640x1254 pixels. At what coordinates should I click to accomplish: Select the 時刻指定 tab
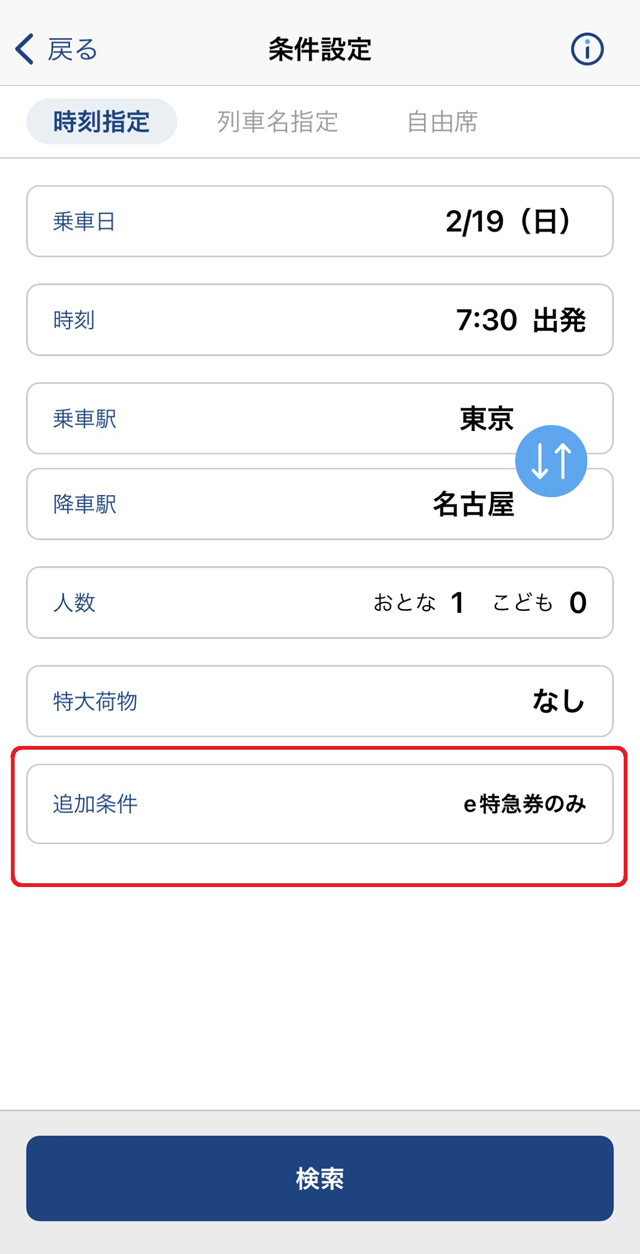[101, 122]
